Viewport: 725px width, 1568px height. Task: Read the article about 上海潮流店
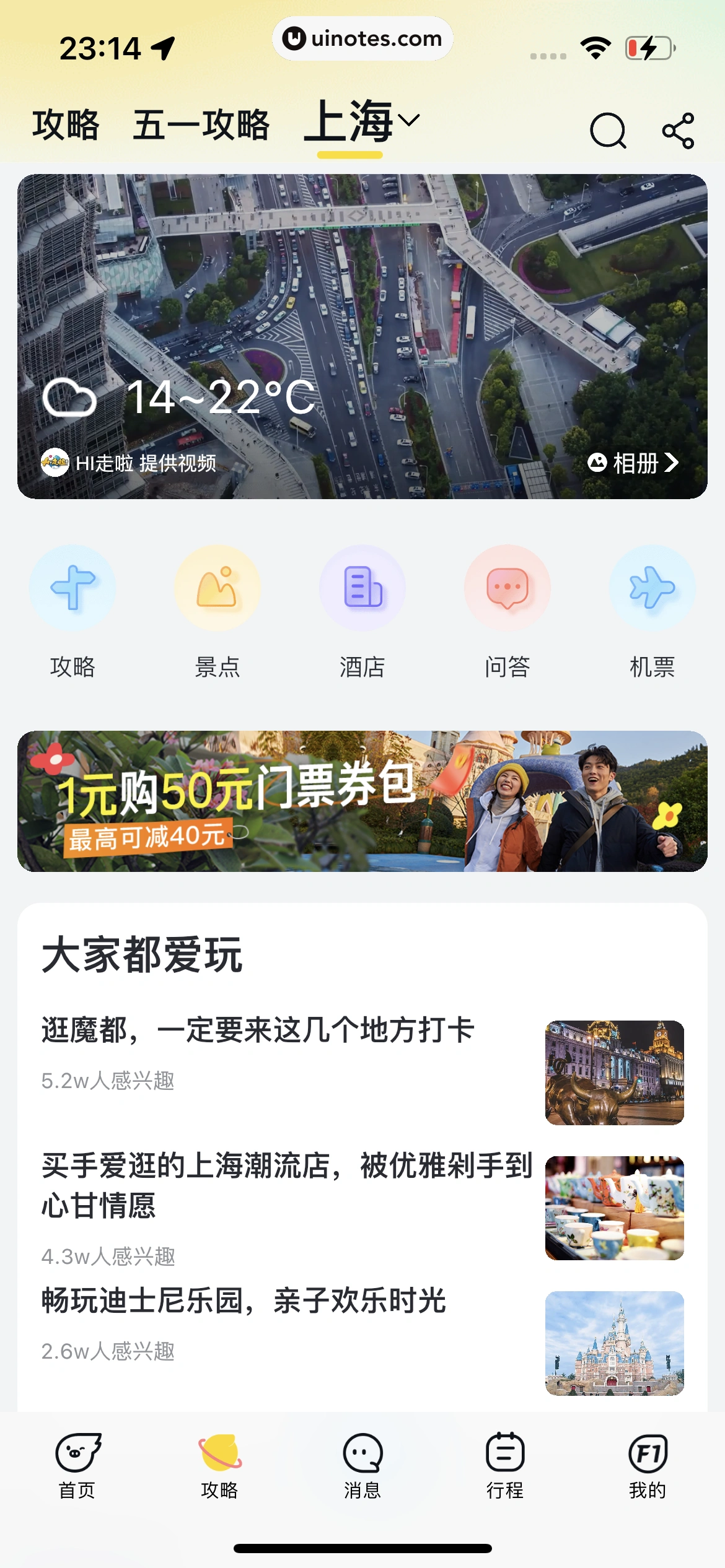click(x=287, y=1185)
